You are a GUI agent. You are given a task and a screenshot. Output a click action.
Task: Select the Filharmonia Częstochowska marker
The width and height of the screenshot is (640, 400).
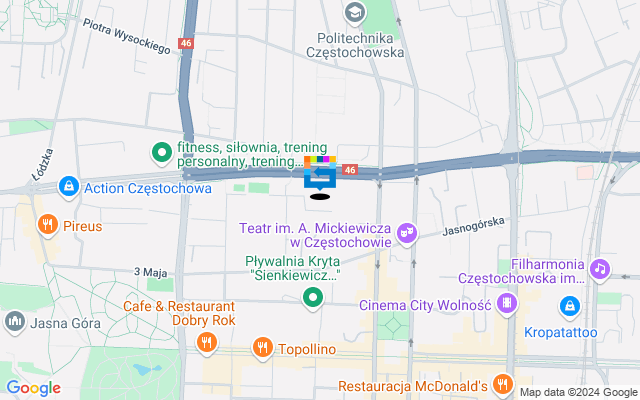click(600, 268)
